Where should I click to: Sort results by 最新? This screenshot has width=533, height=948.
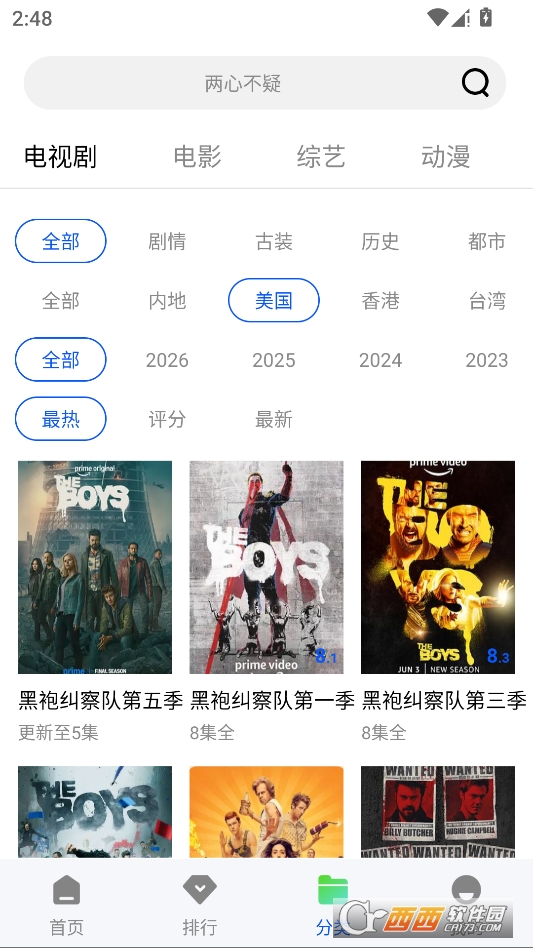point(274,419)
